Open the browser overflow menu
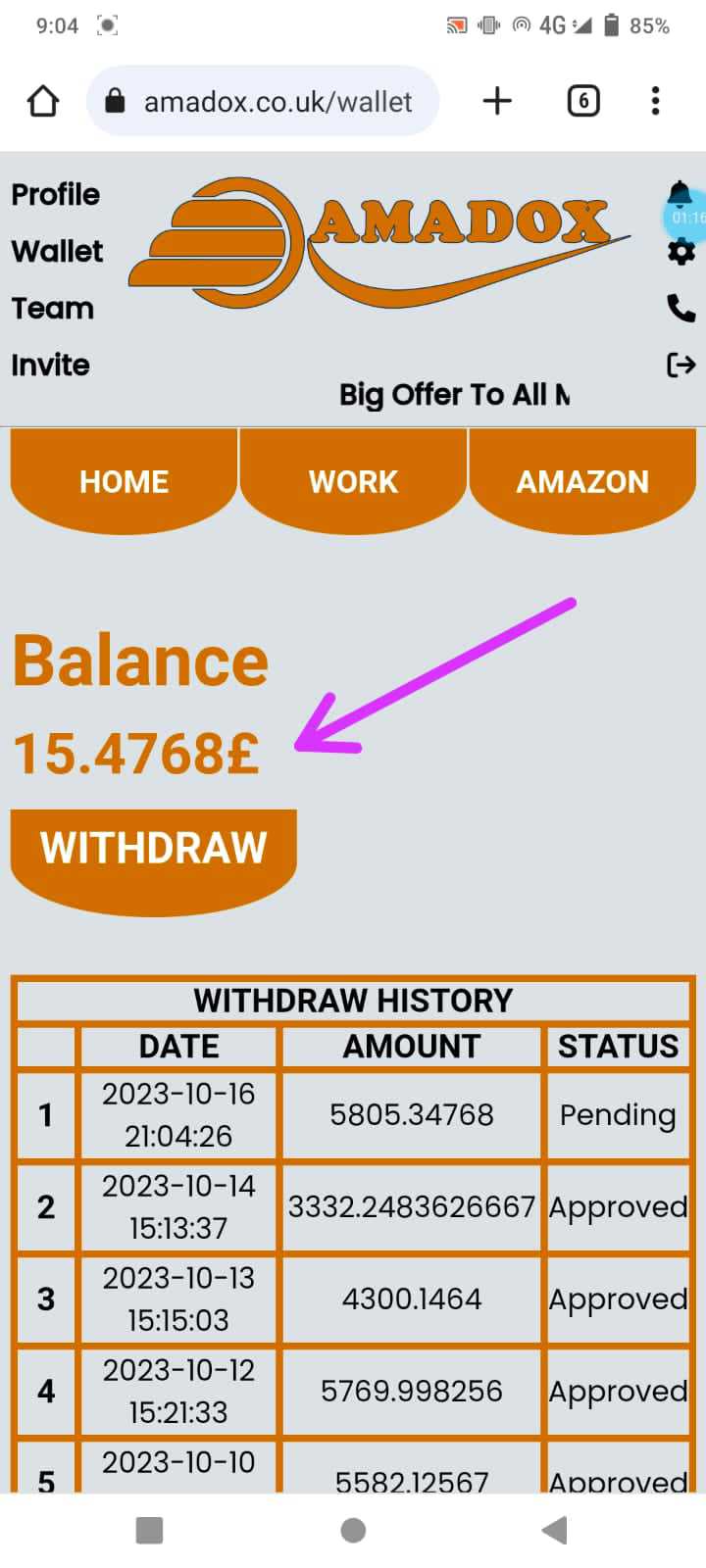Viewport: 706px width, 1568px height. 656,101
